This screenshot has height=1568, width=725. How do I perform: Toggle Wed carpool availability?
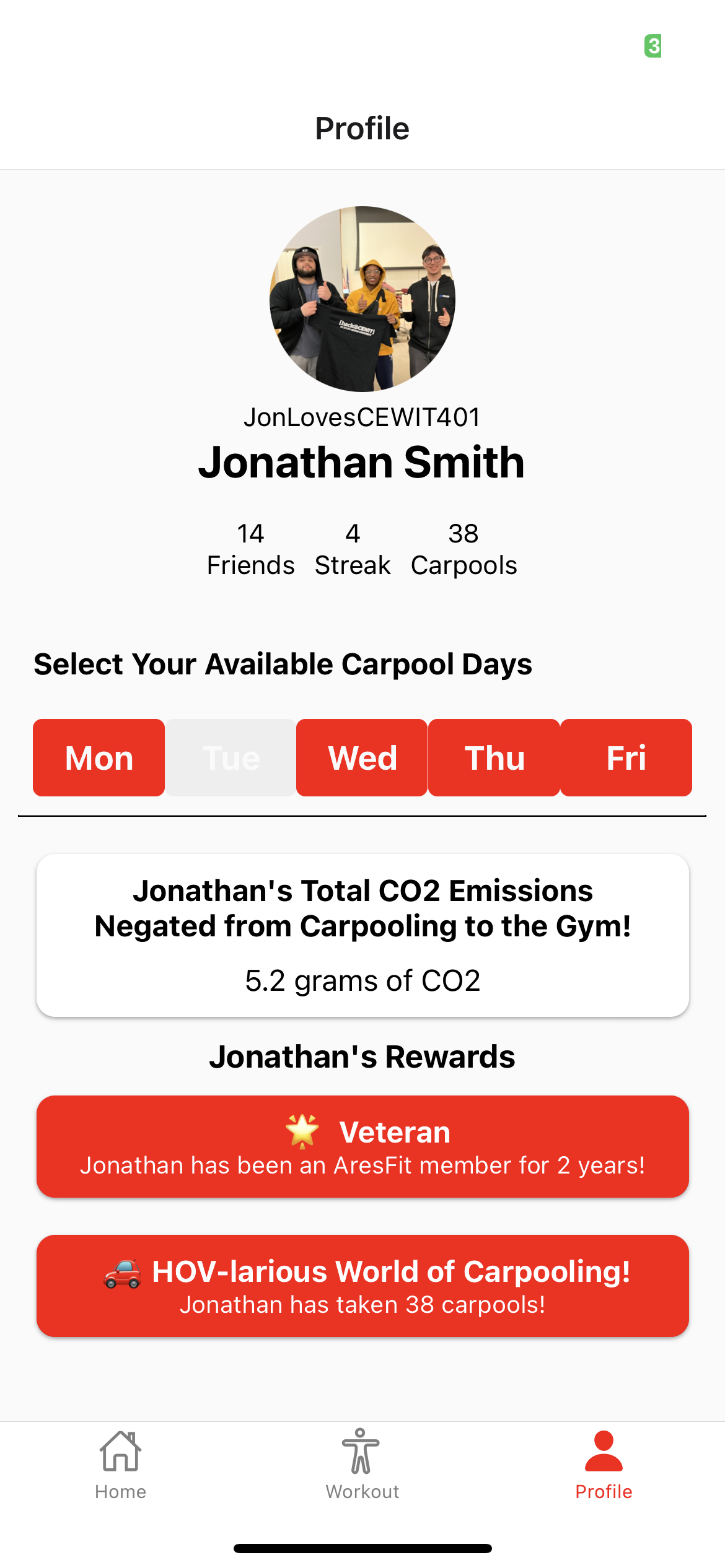point(362,757)
